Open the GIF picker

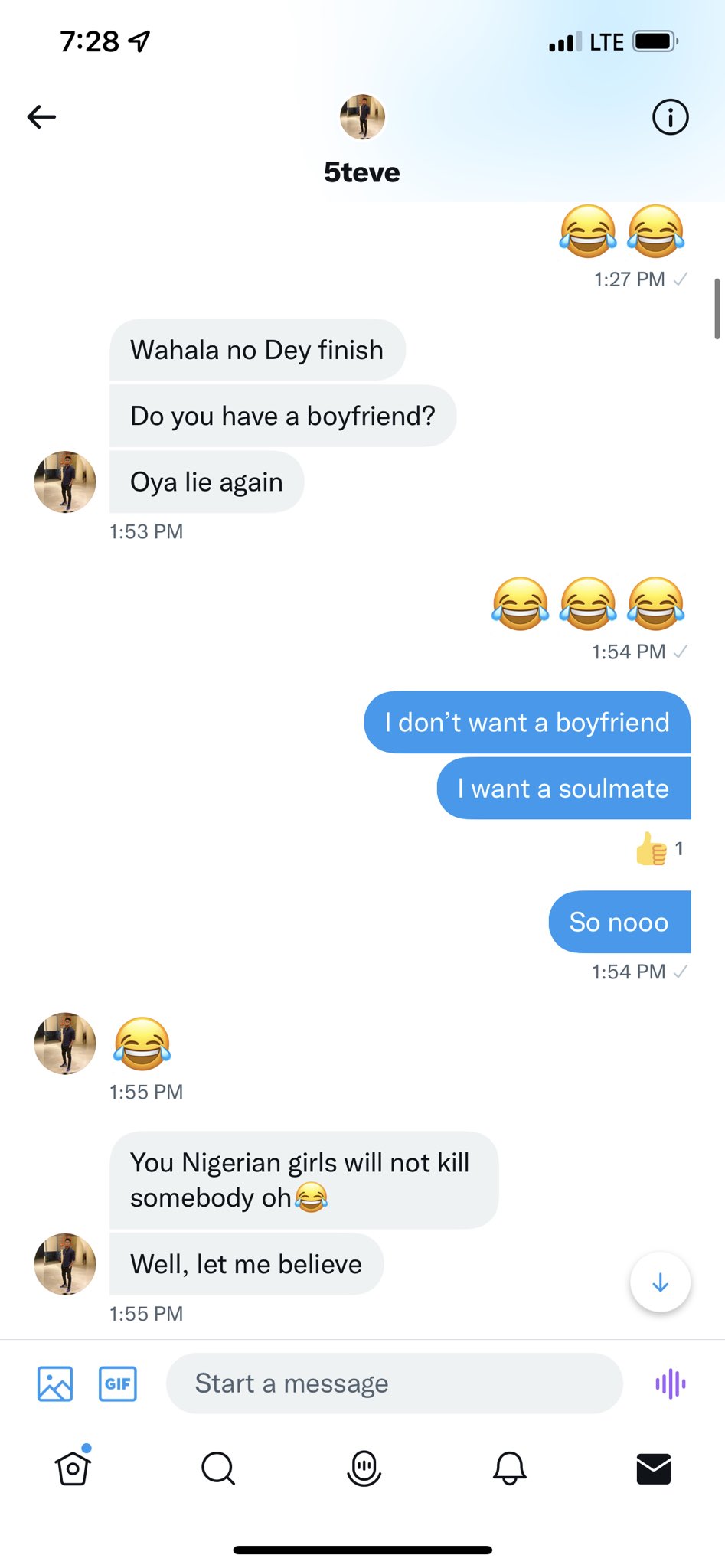coord(118,1383)
